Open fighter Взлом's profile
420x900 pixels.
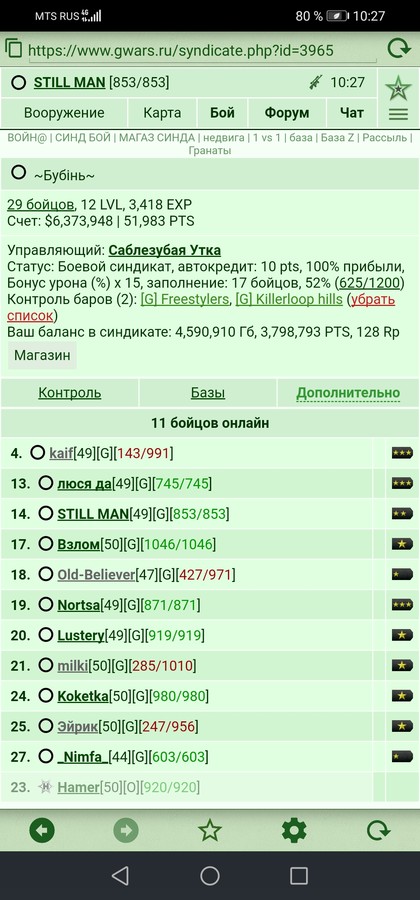pyautogui.click(x=79, y=544)
